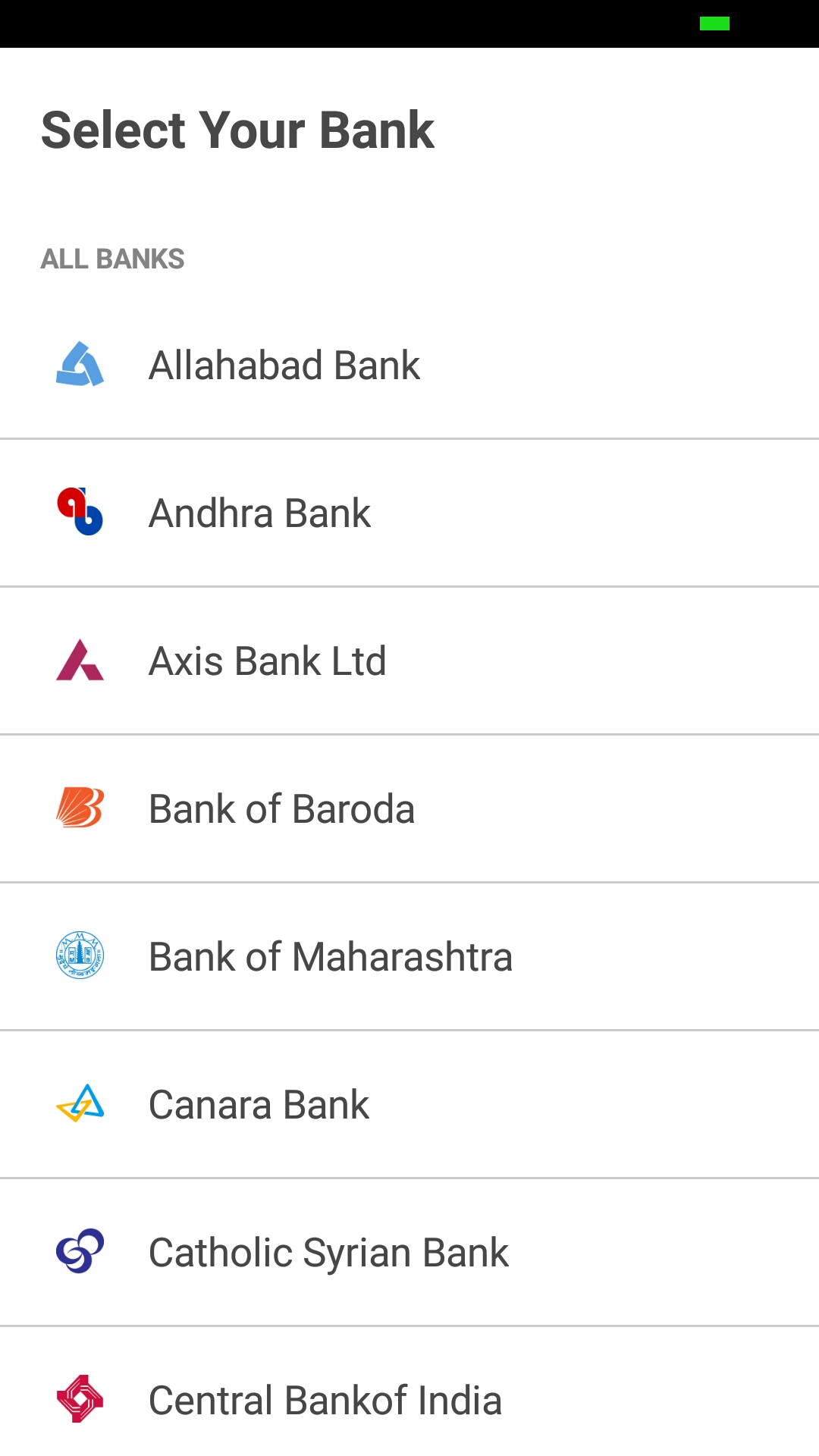Tap Bank of Baroda

click(x=409, y=808)
